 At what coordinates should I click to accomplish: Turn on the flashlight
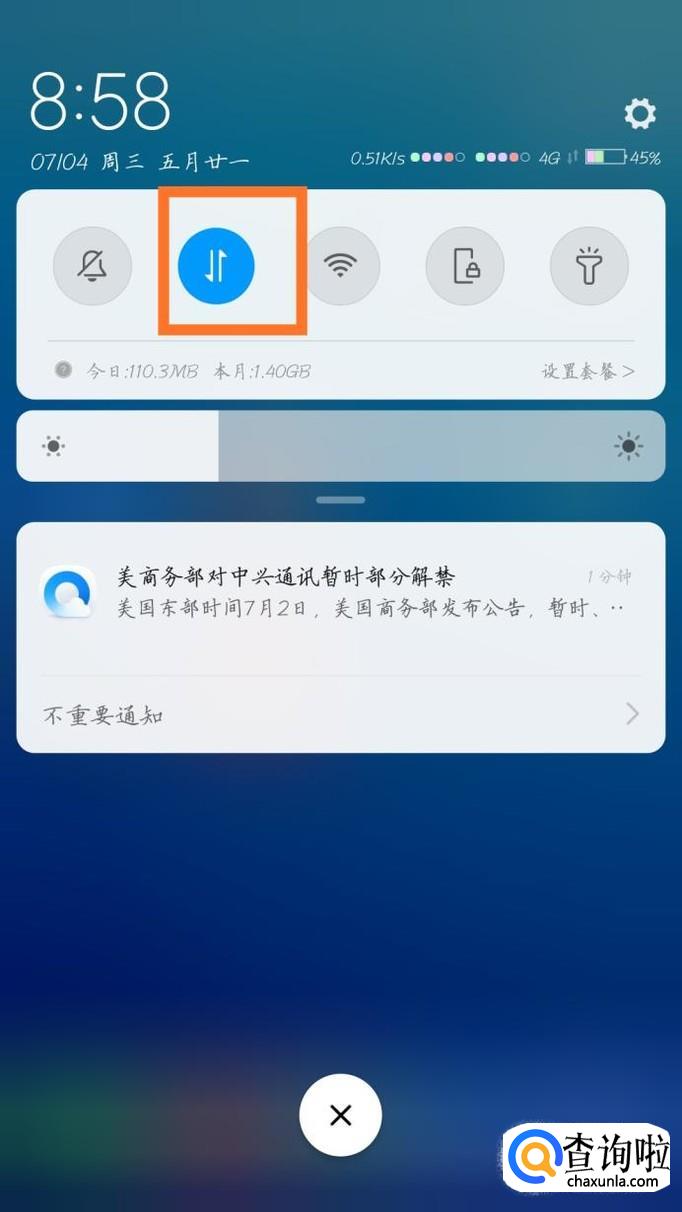(589, 266)
